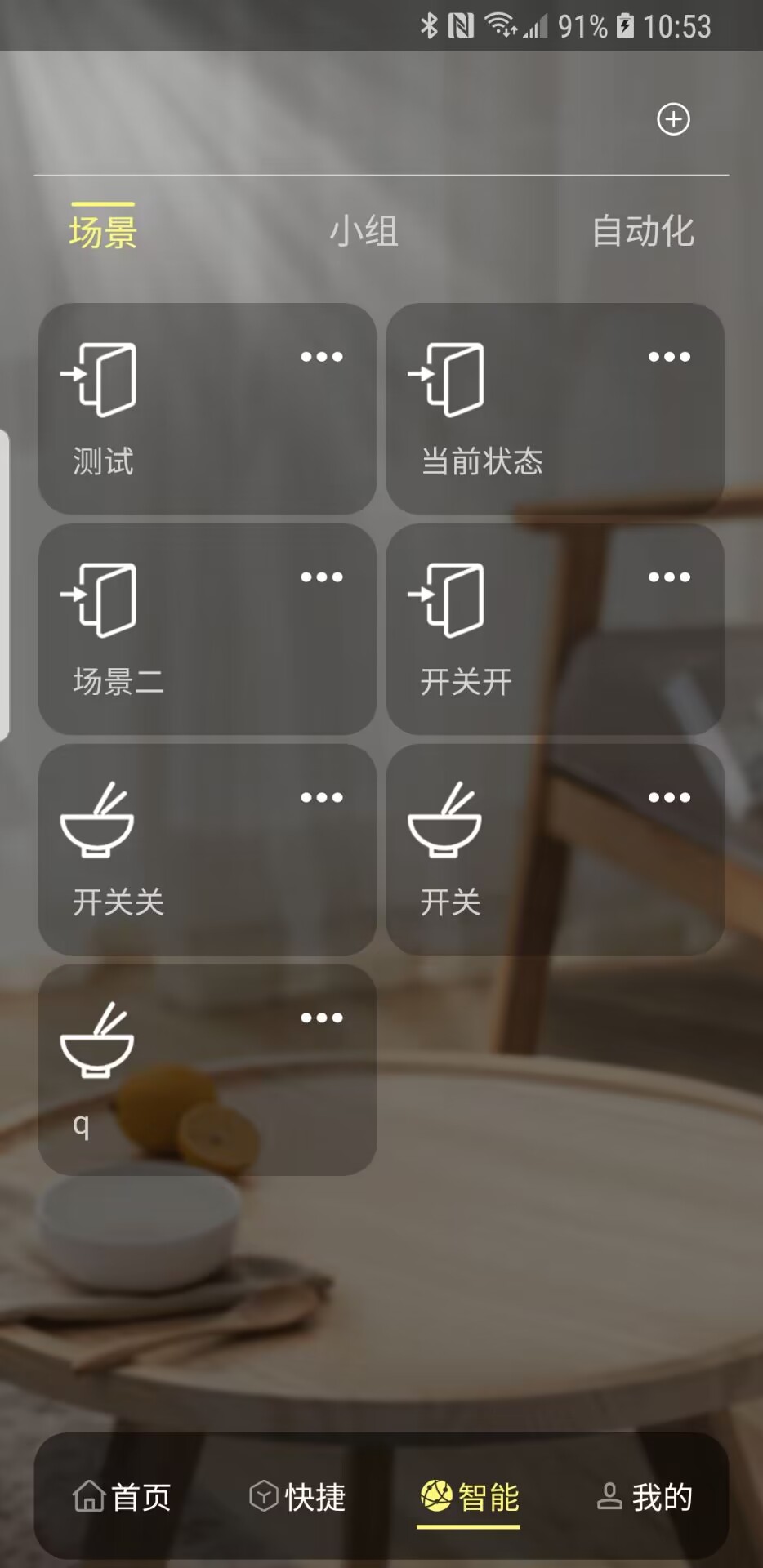Open more options for 开关关 scene
763x1568 pixels.
(x=321, y=798)
